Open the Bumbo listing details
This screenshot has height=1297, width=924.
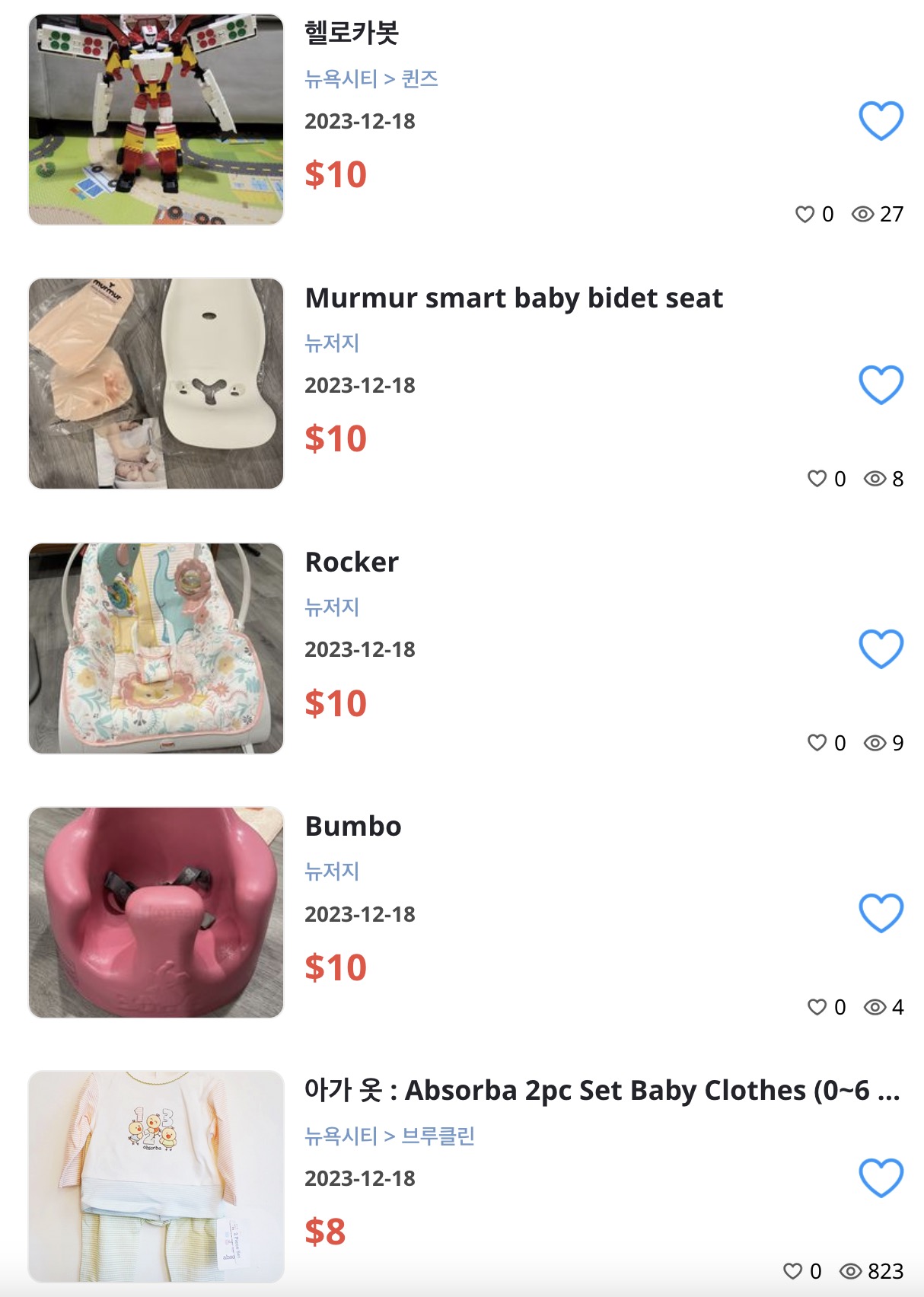coord(353,826)
